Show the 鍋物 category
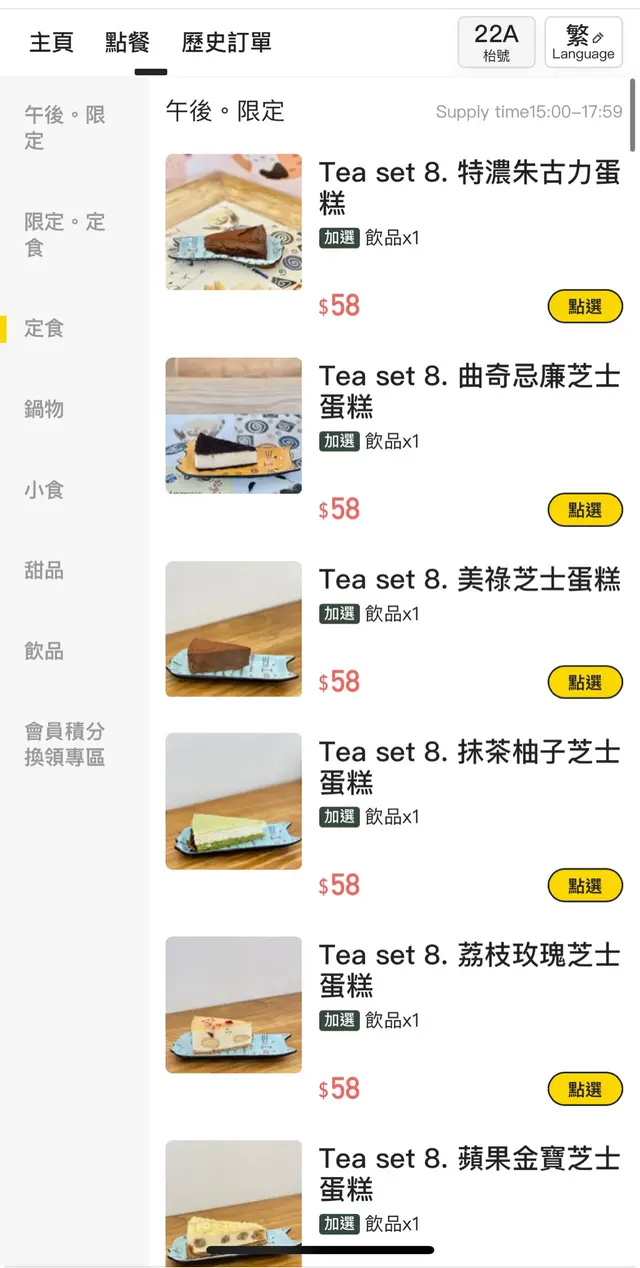640x1268 pixels. tap(44, 409)
